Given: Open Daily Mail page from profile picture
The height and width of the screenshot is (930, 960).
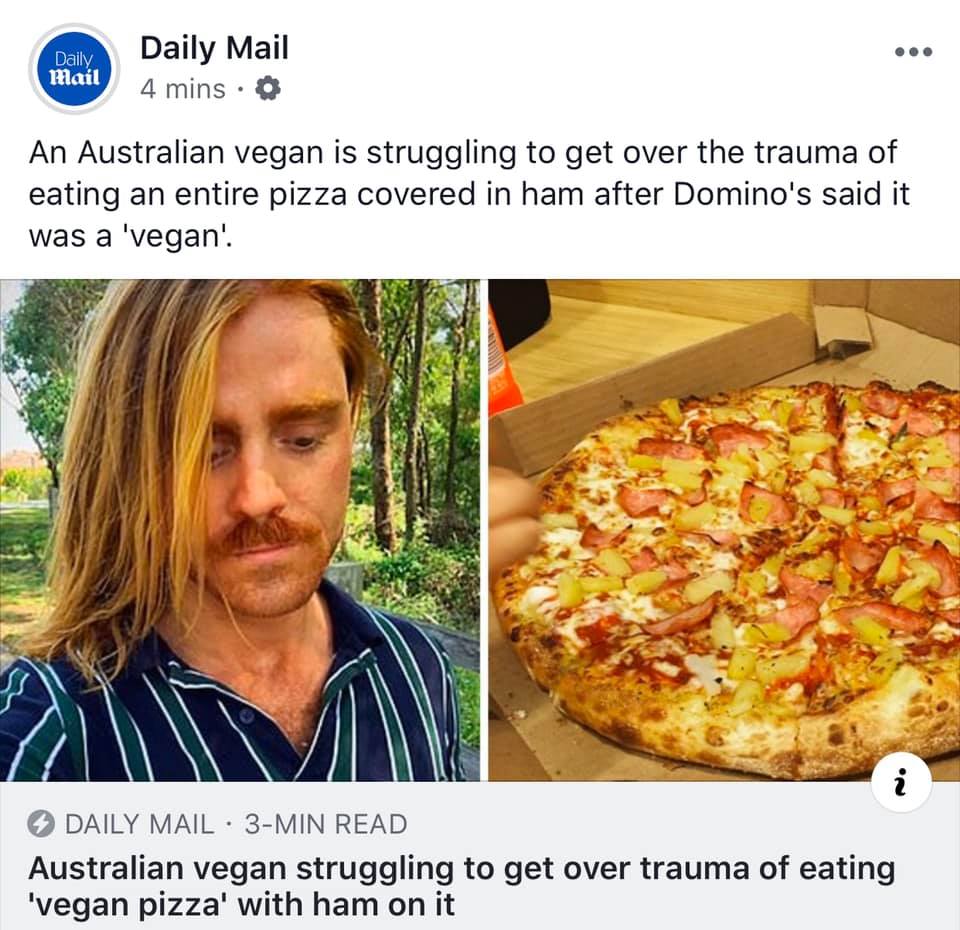Looking at the screenshot, I should point(73,68).
